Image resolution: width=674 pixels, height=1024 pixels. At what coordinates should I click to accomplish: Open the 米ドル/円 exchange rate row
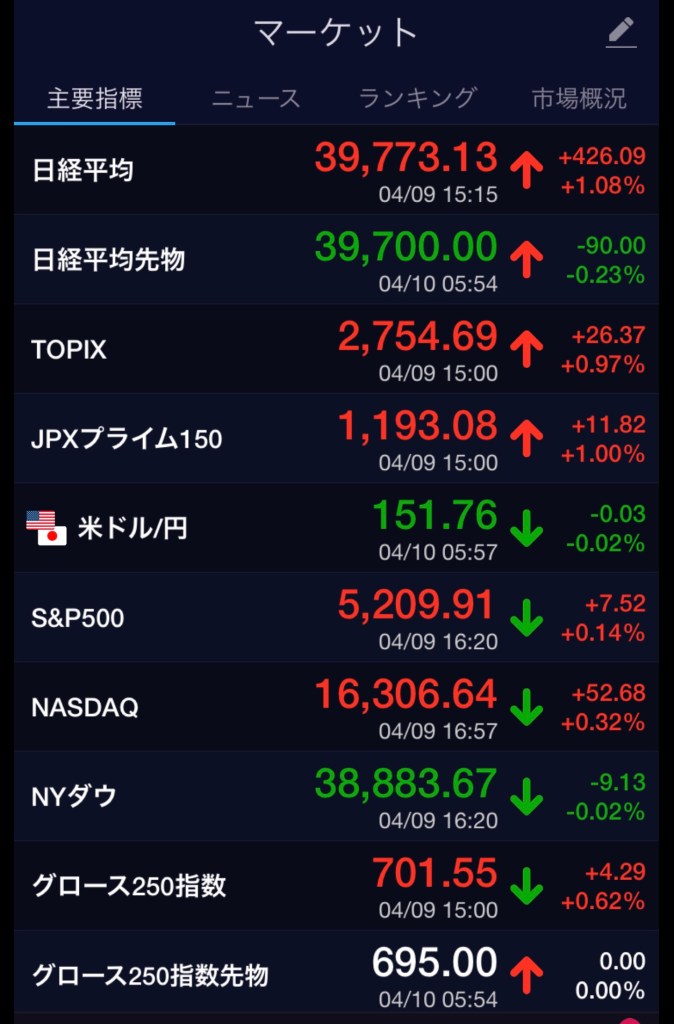click(336, 528)
